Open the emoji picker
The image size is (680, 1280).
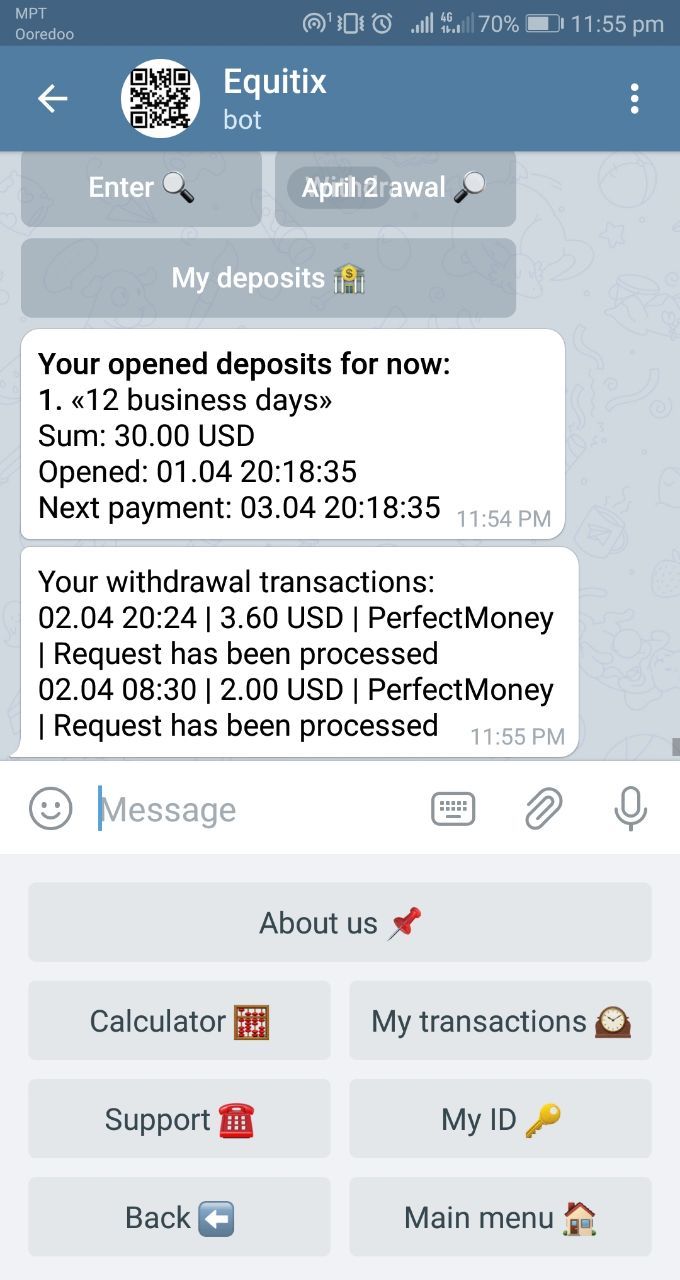[x=51, y=808]
